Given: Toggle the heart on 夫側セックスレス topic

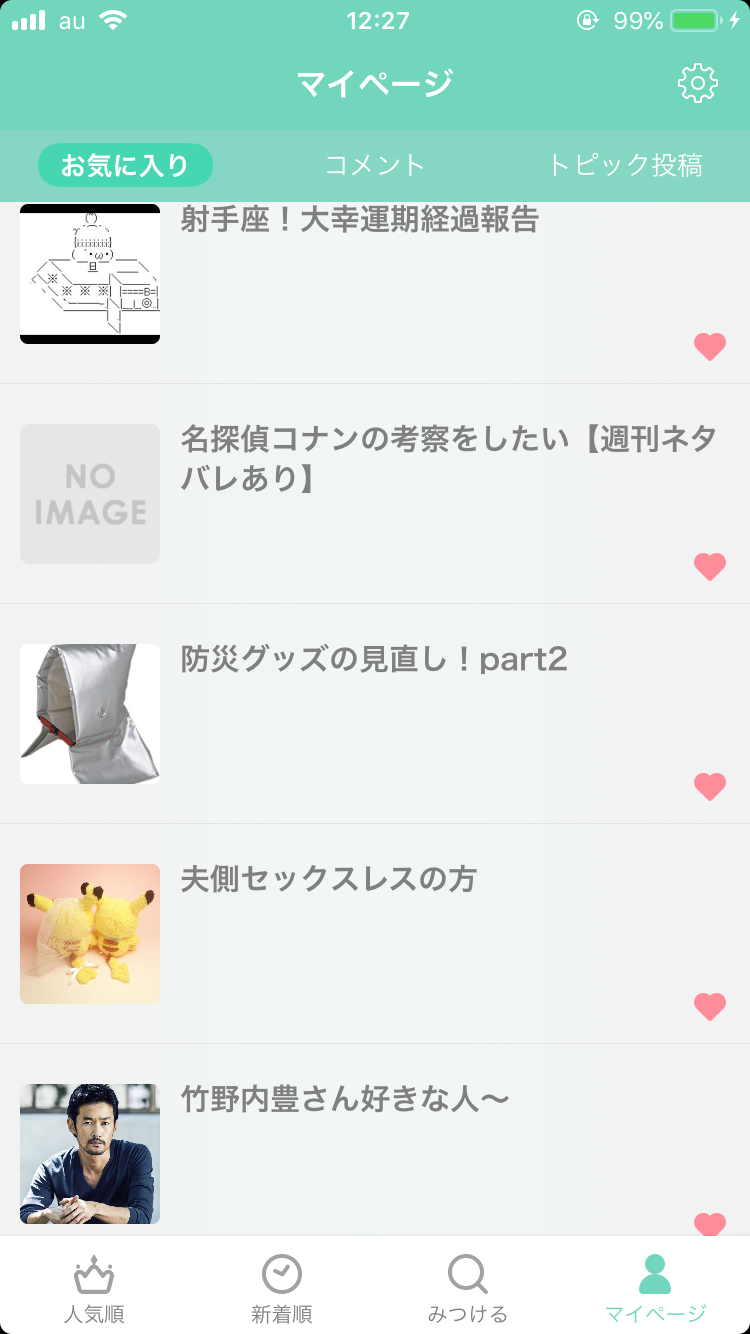Looking at the screenshot, I should point(710,1007).
